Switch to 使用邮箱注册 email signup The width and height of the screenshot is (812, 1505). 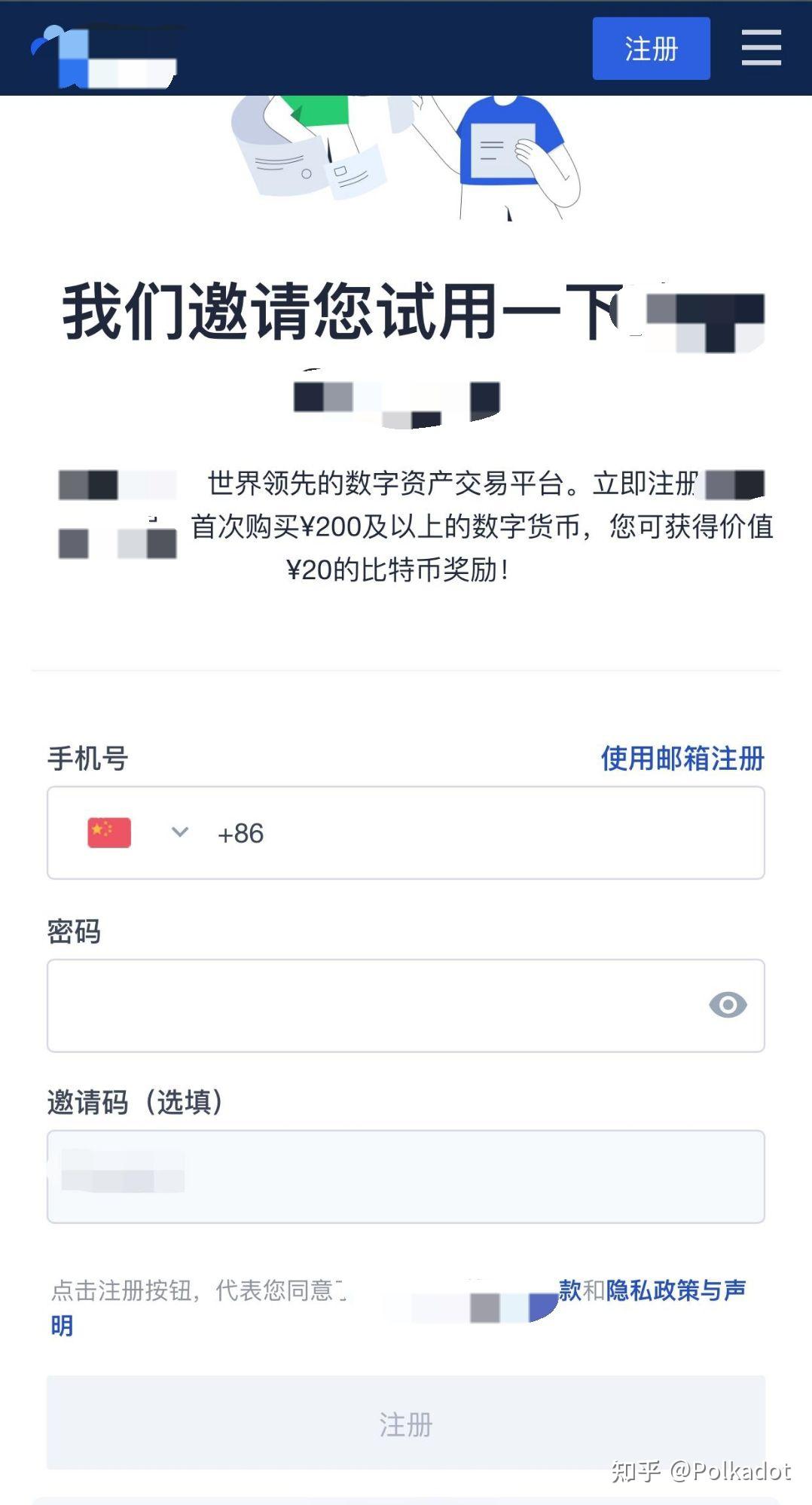[682, 759]
